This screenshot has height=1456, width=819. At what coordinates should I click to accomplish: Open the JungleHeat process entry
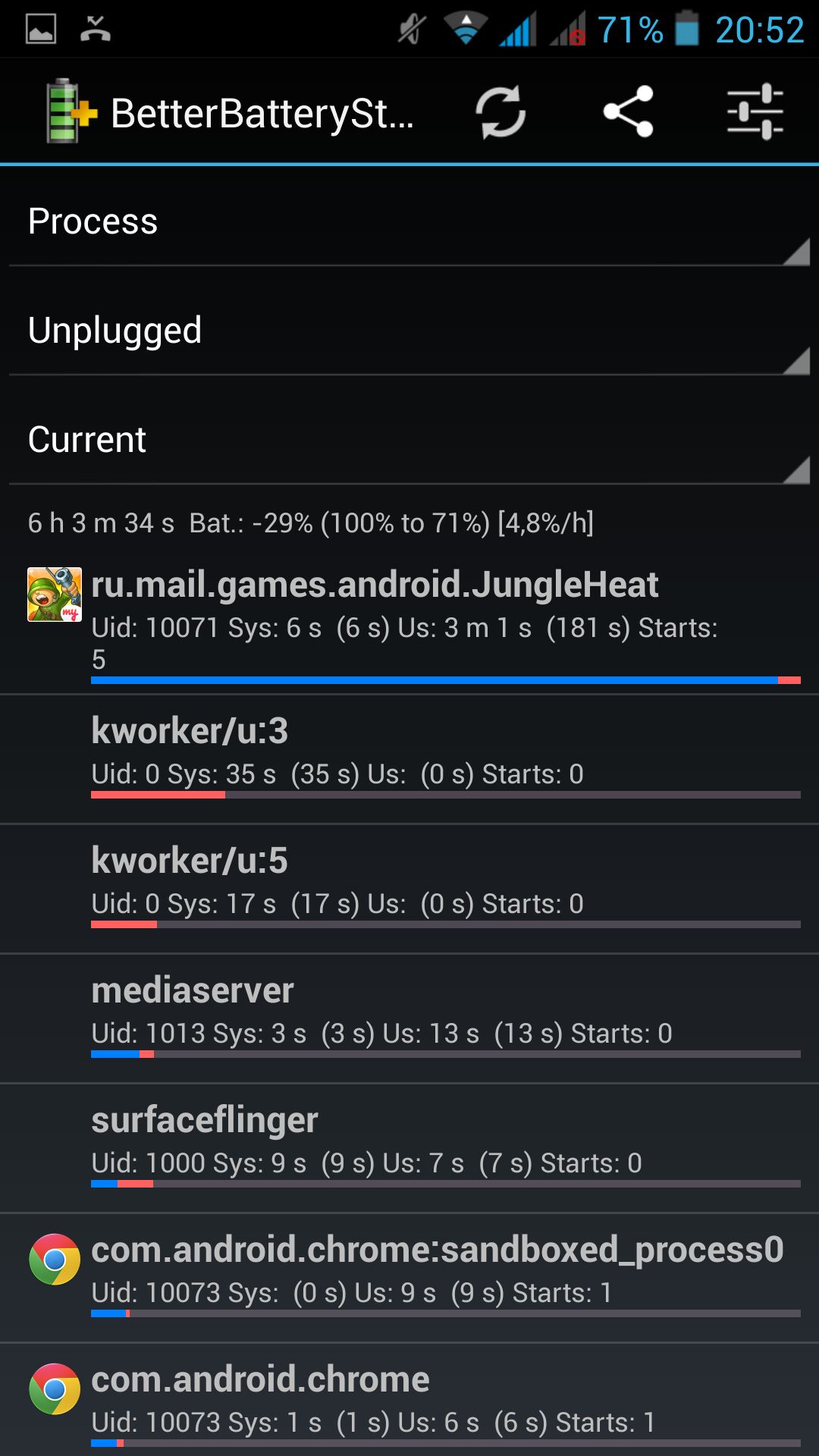coord(409,625)
